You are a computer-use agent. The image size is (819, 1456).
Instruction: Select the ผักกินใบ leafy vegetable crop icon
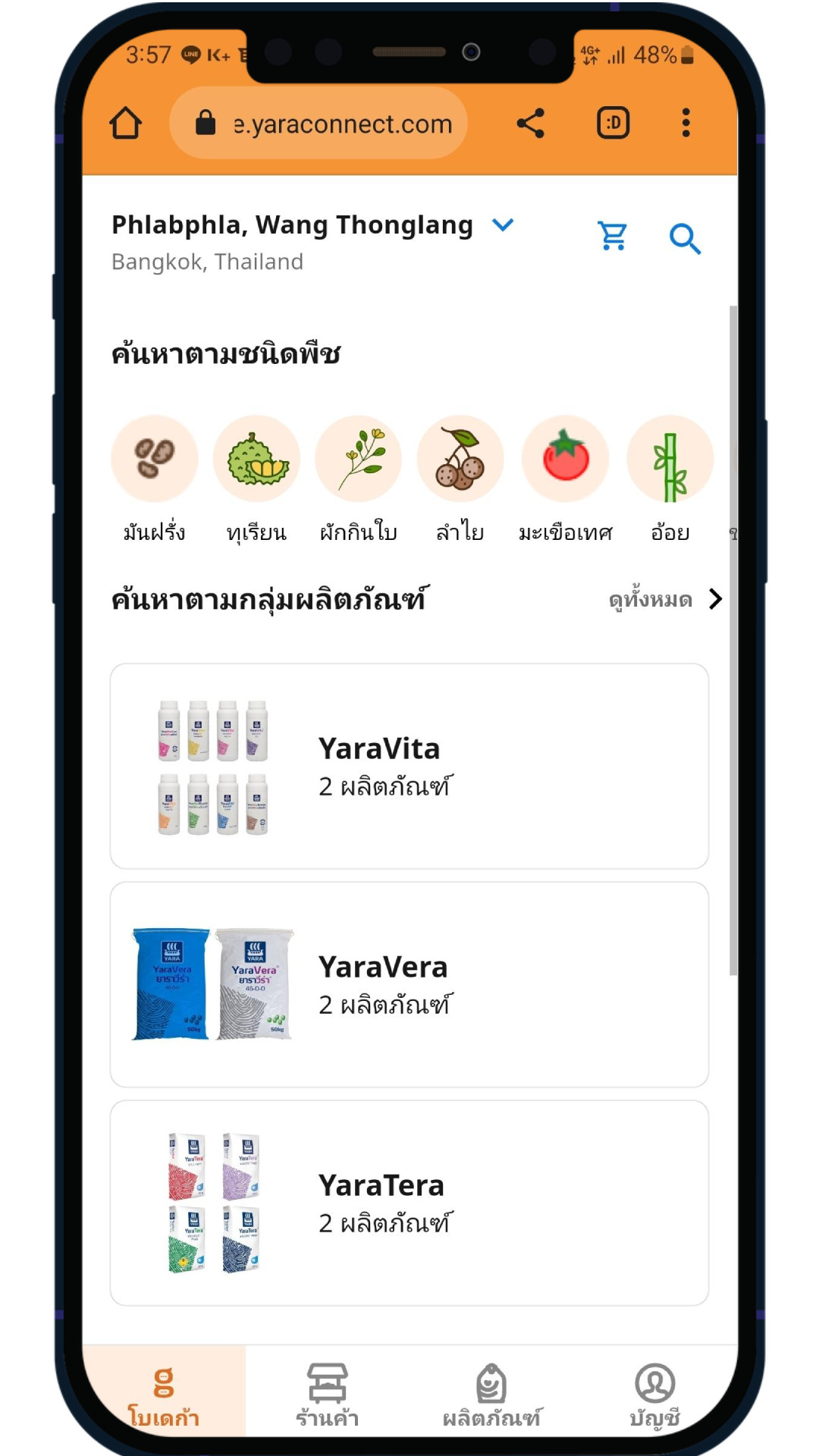click(359, 458)
